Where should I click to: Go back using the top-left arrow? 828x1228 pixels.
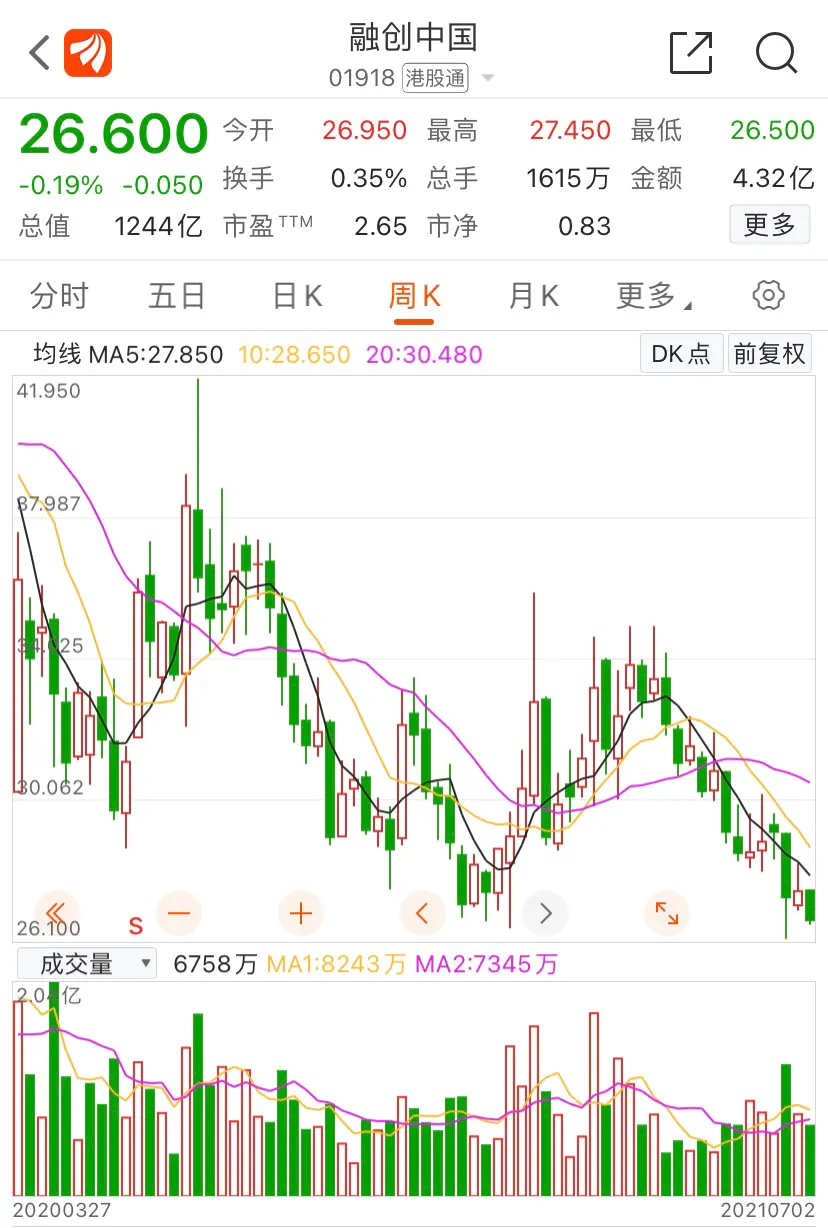pos(40,53)
